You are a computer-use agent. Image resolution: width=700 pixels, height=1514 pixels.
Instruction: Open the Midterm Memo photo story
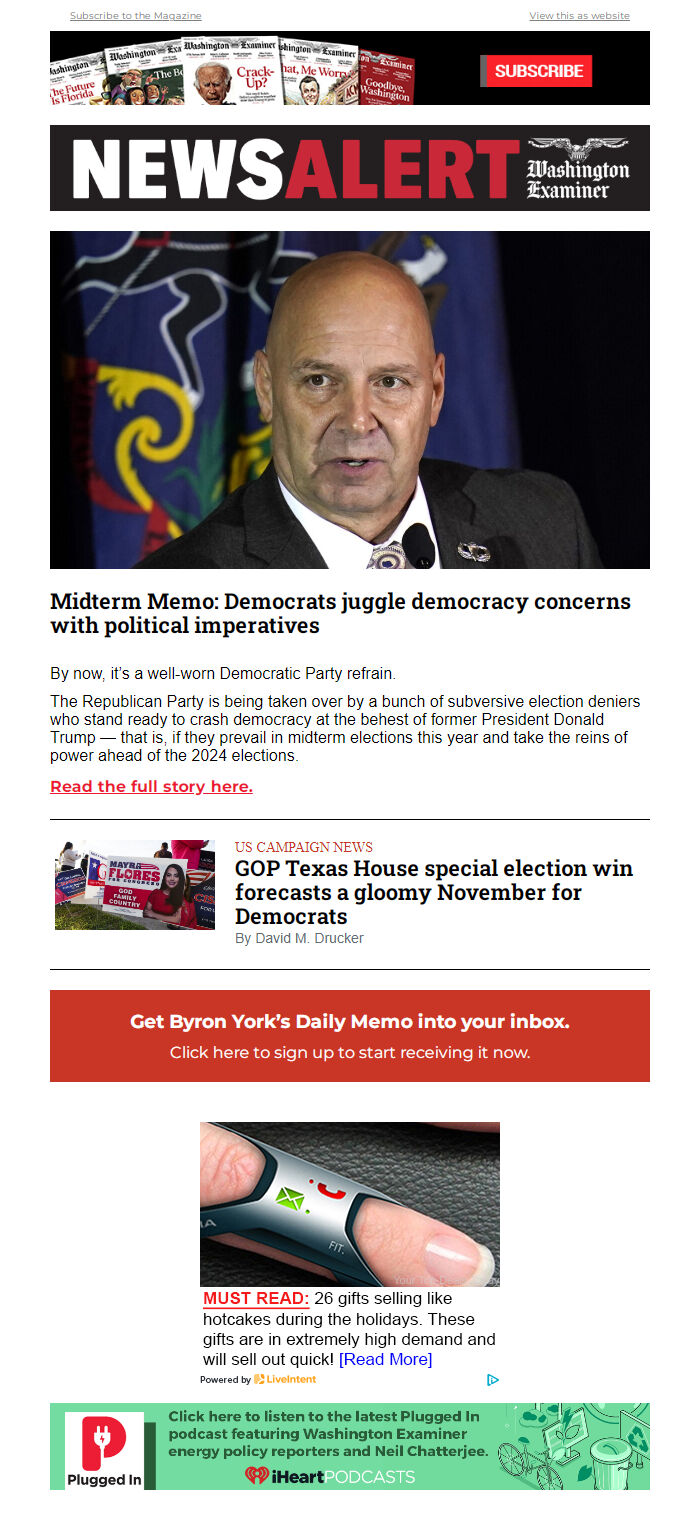(x=349, y=399)
